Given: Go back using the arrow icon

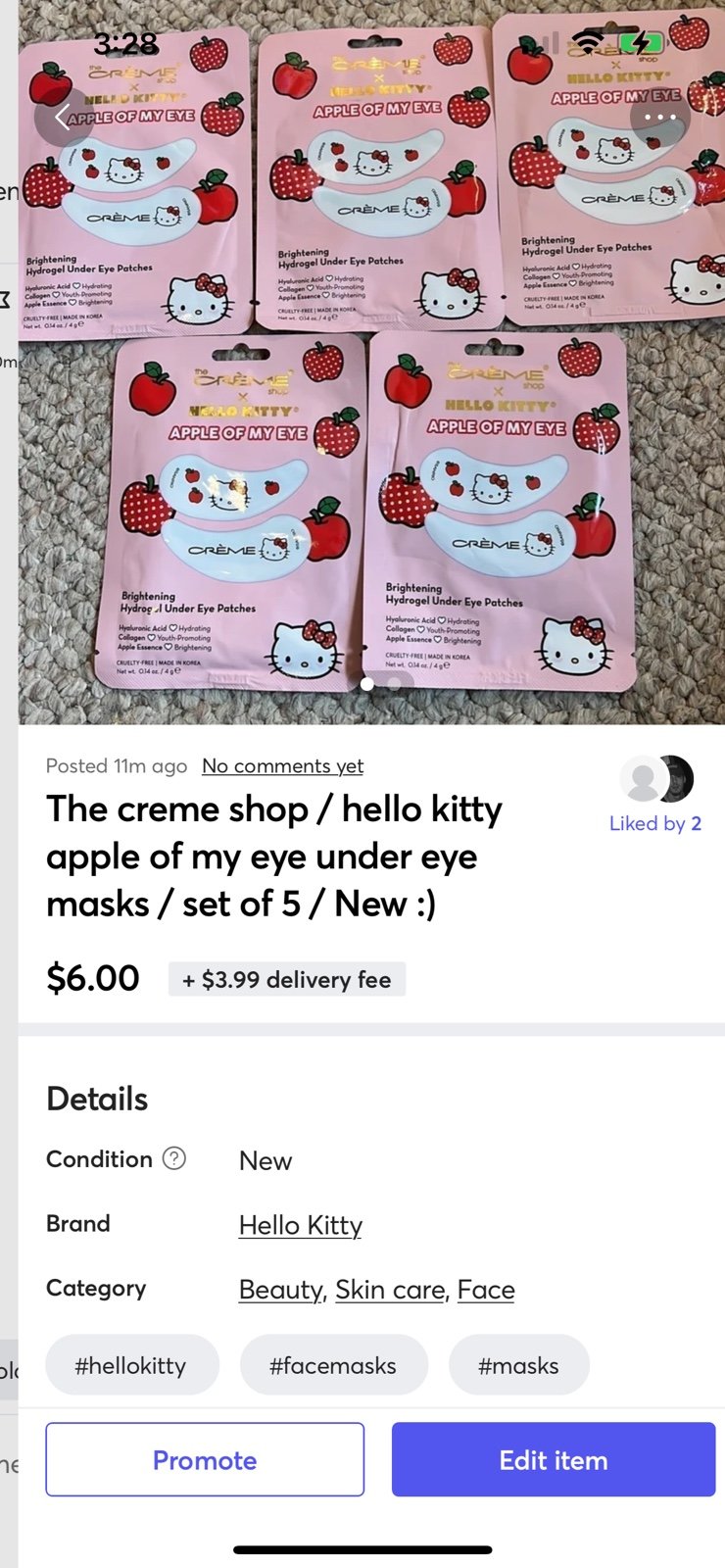Looking at the screenshot, I should pos(64,118).
